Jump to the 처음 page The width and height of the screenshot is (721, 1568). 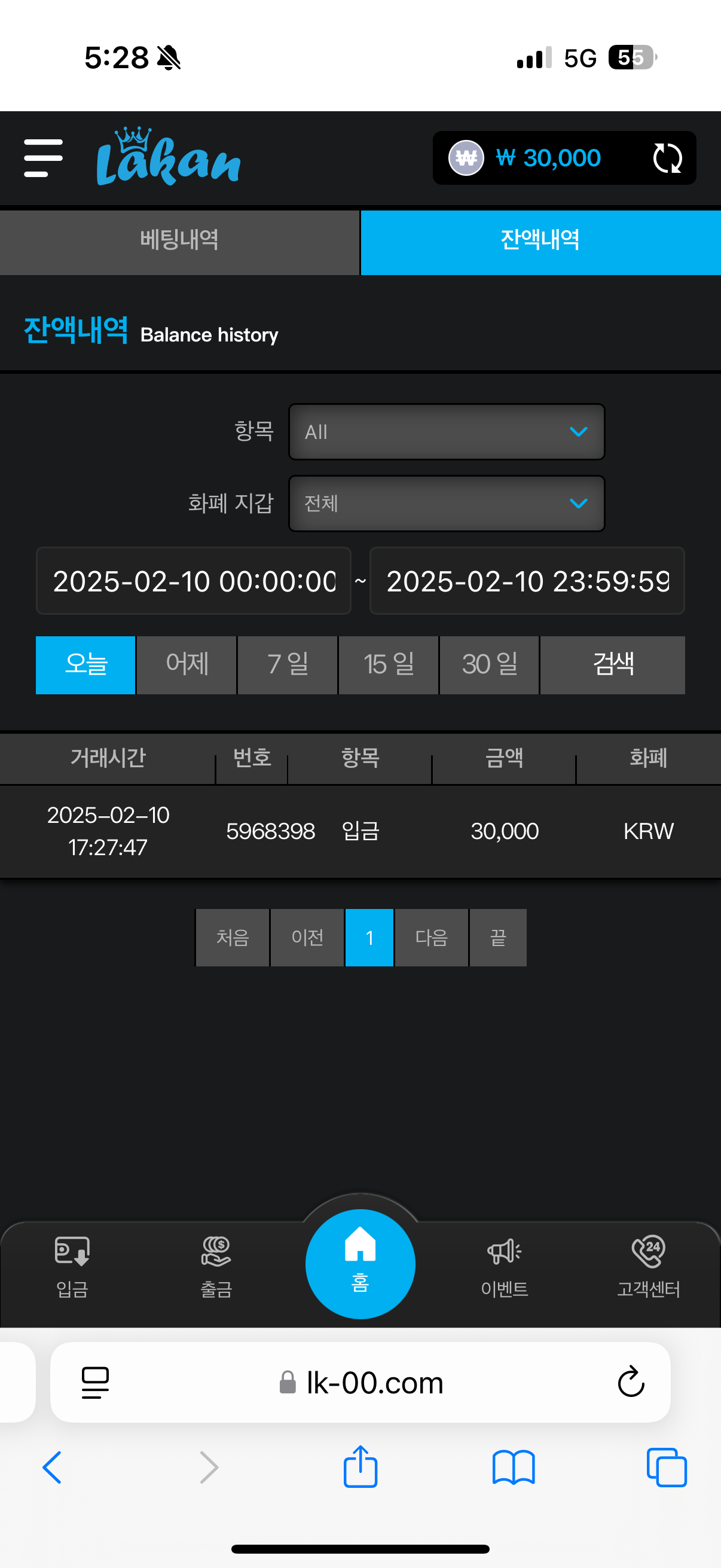pyautogui.click(x=233, y=936)
